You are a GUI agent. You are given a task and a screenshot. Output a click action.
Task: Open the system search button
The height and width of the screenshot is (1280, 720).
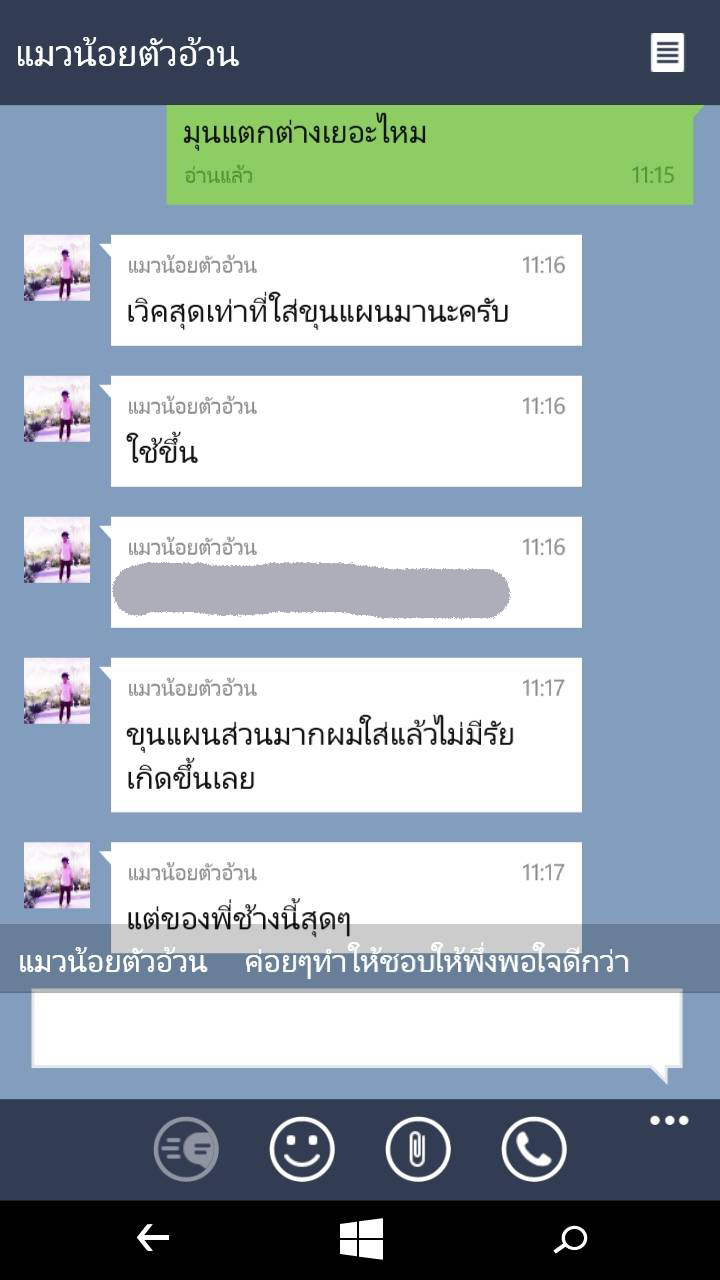[571, 1240]
